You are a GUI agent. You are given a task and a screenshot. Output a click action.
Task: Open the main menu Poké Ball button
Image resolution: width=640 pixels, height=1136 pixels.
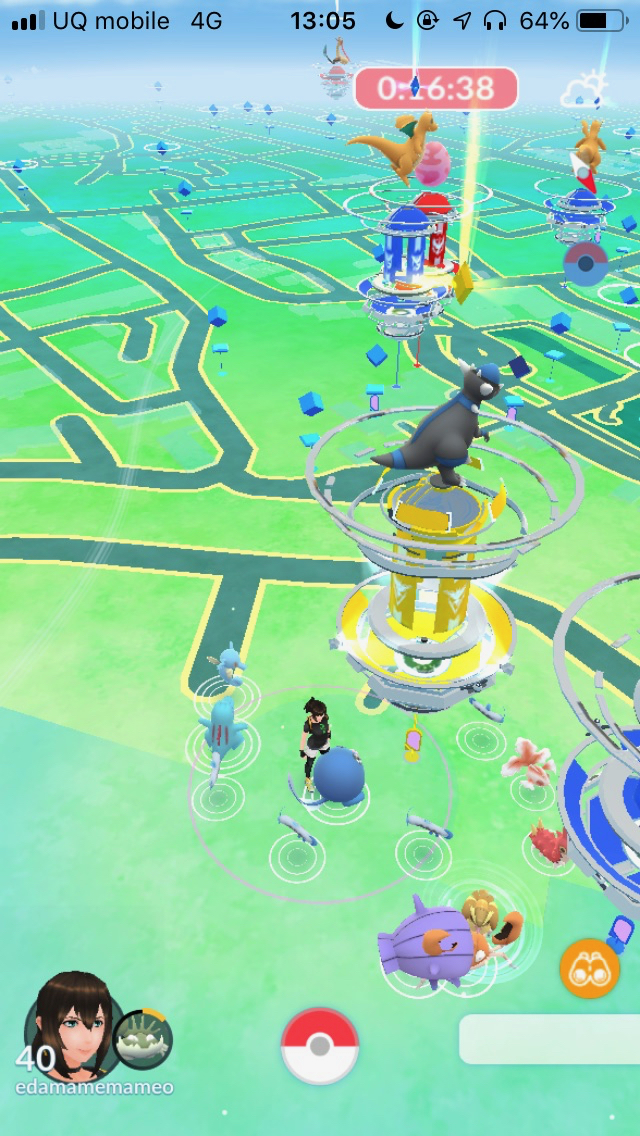(x=320, y=1046)
